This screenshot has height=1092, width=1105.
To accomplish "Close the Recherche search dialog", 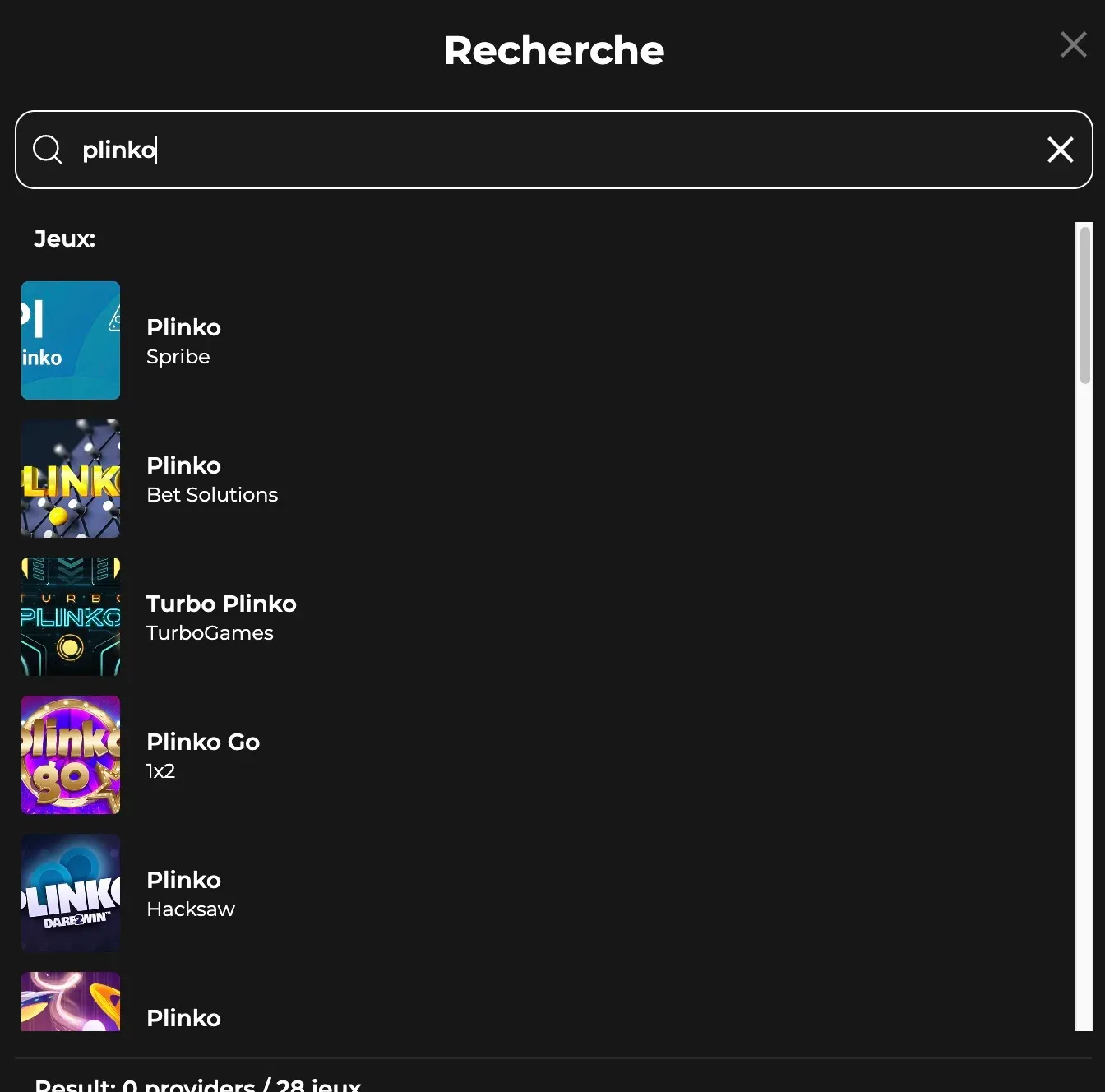I will pyautogui.click(x=1073, y=44).
